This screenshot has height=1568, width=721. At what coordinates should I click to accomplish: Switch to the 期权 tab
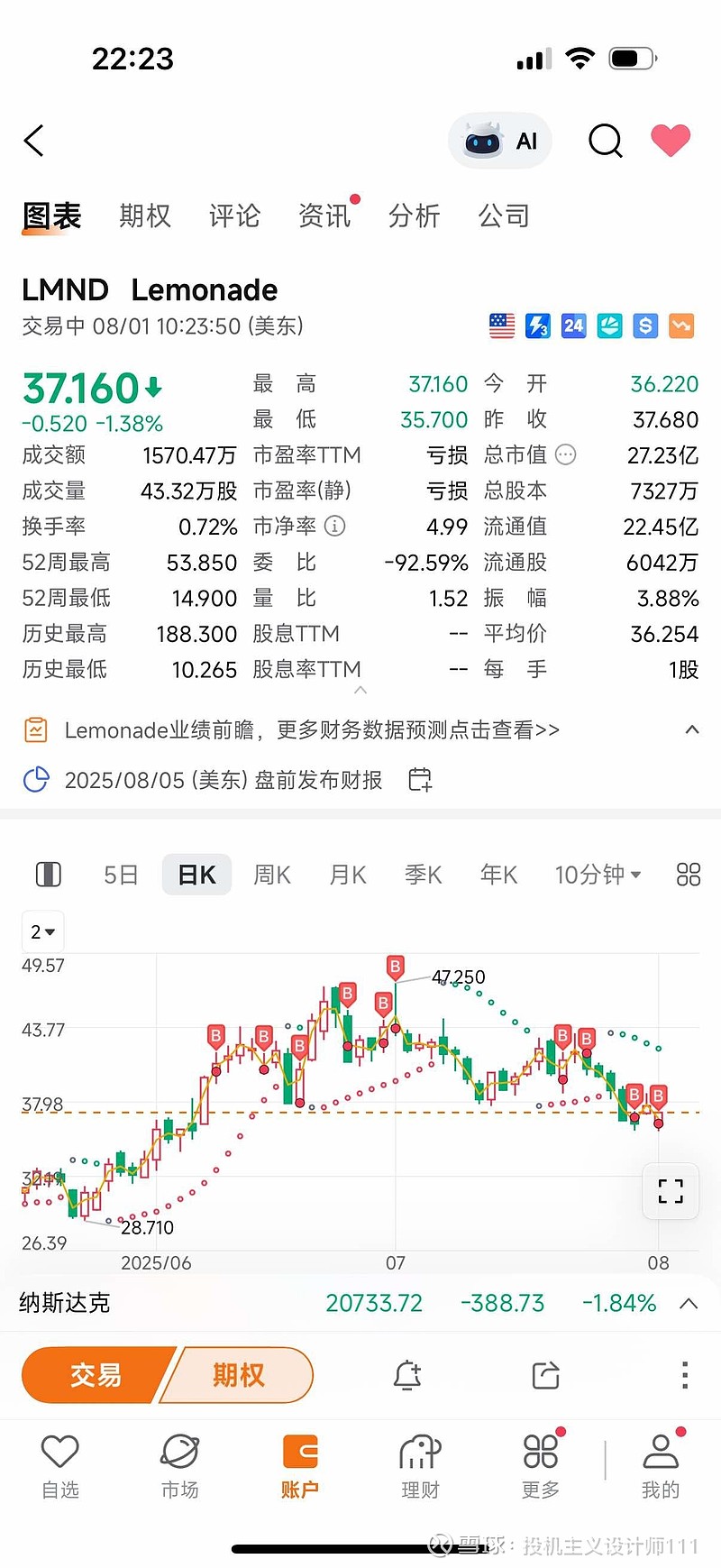click(145, 215)
